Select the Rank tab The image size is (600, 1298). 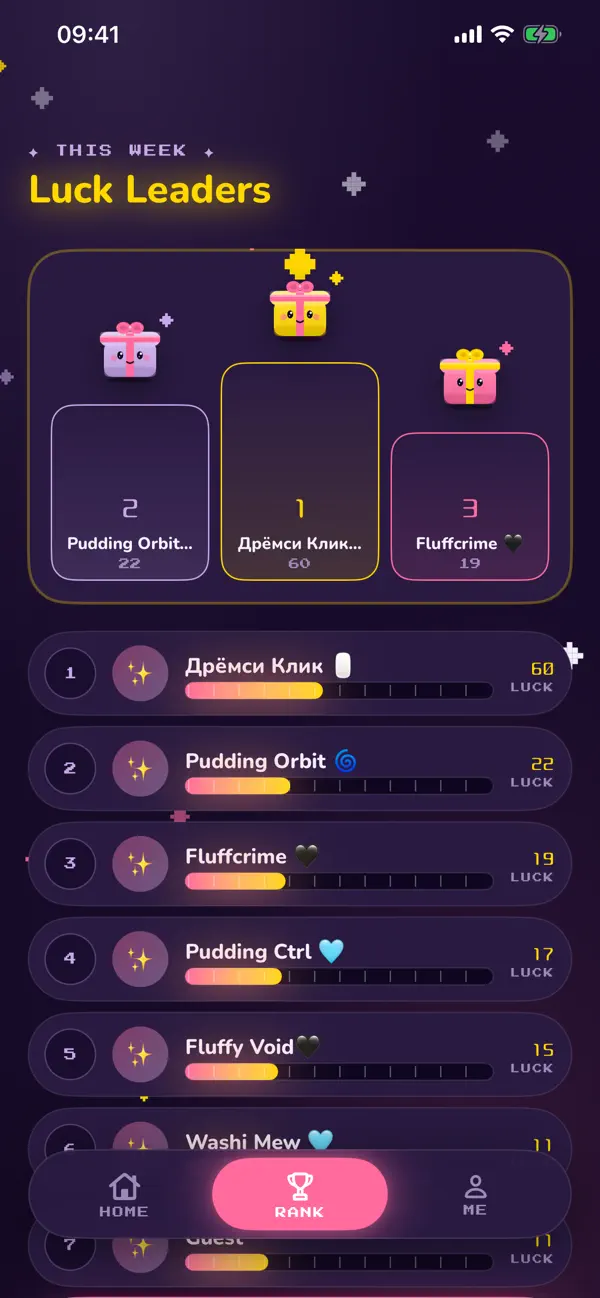[x=299, y=1194]
